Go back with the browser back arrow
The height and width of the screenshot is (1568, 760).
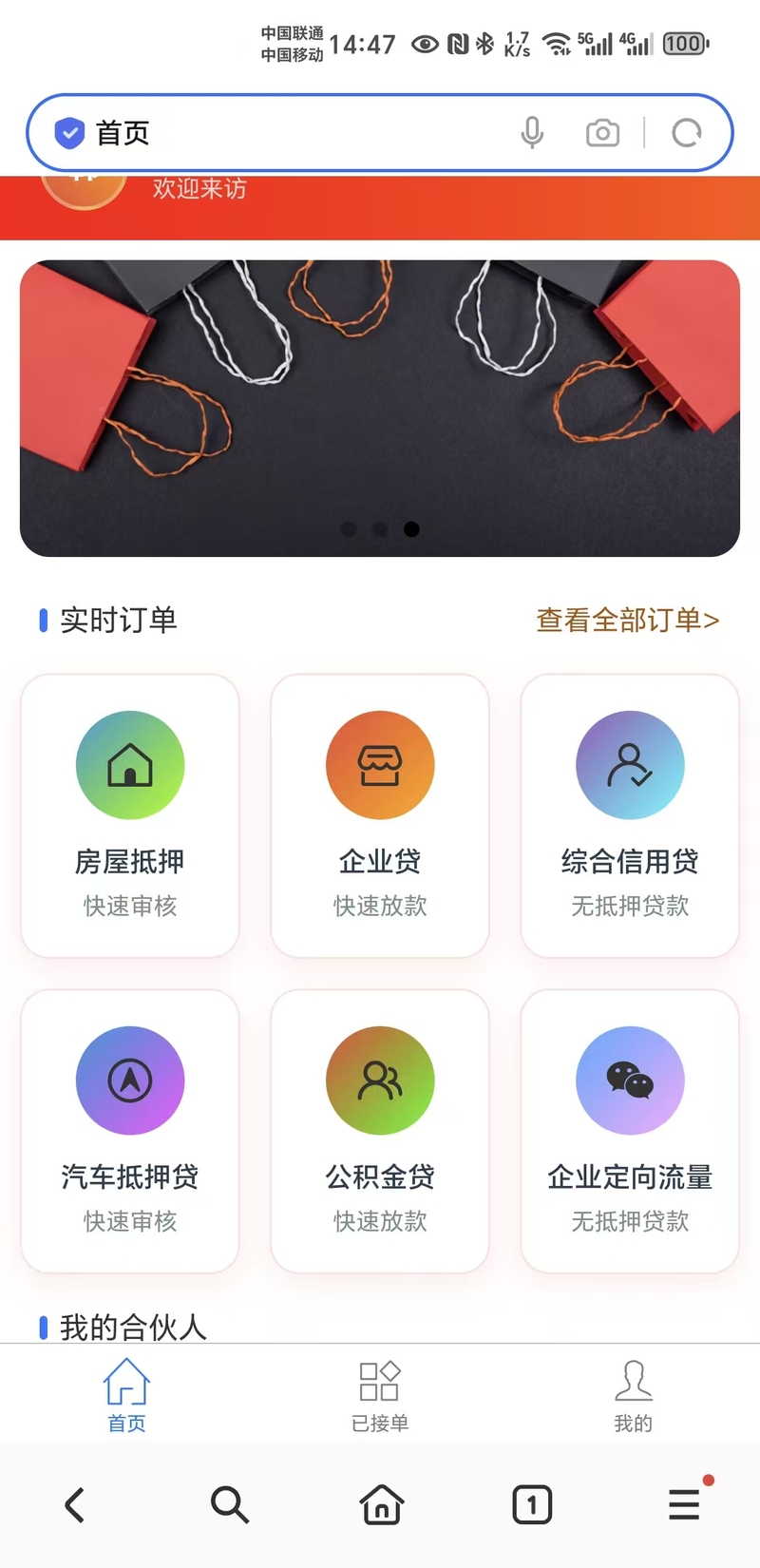74,1504
